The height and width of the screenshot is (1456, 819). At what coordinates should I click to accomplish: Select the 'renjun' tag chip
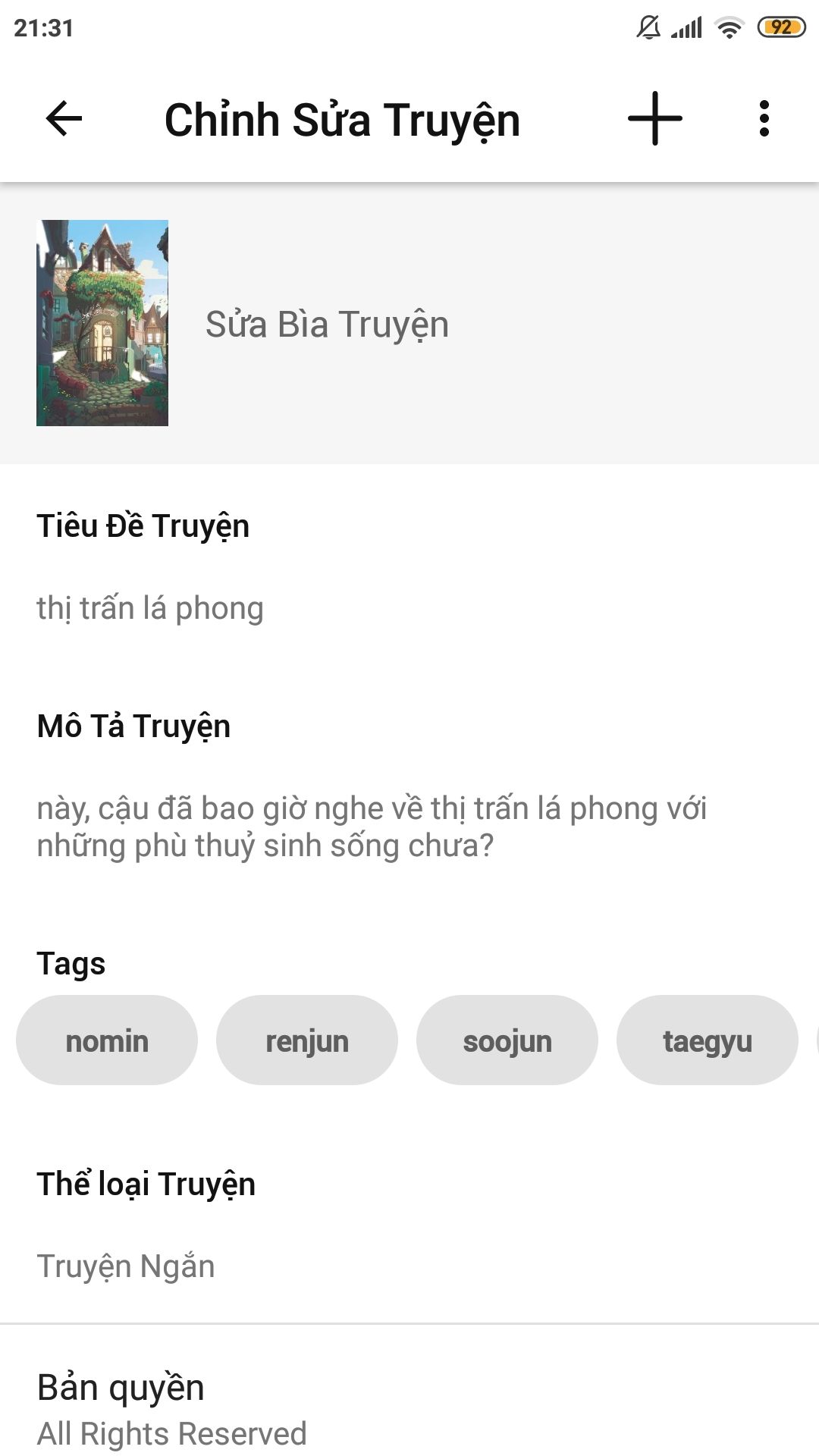307,1040
